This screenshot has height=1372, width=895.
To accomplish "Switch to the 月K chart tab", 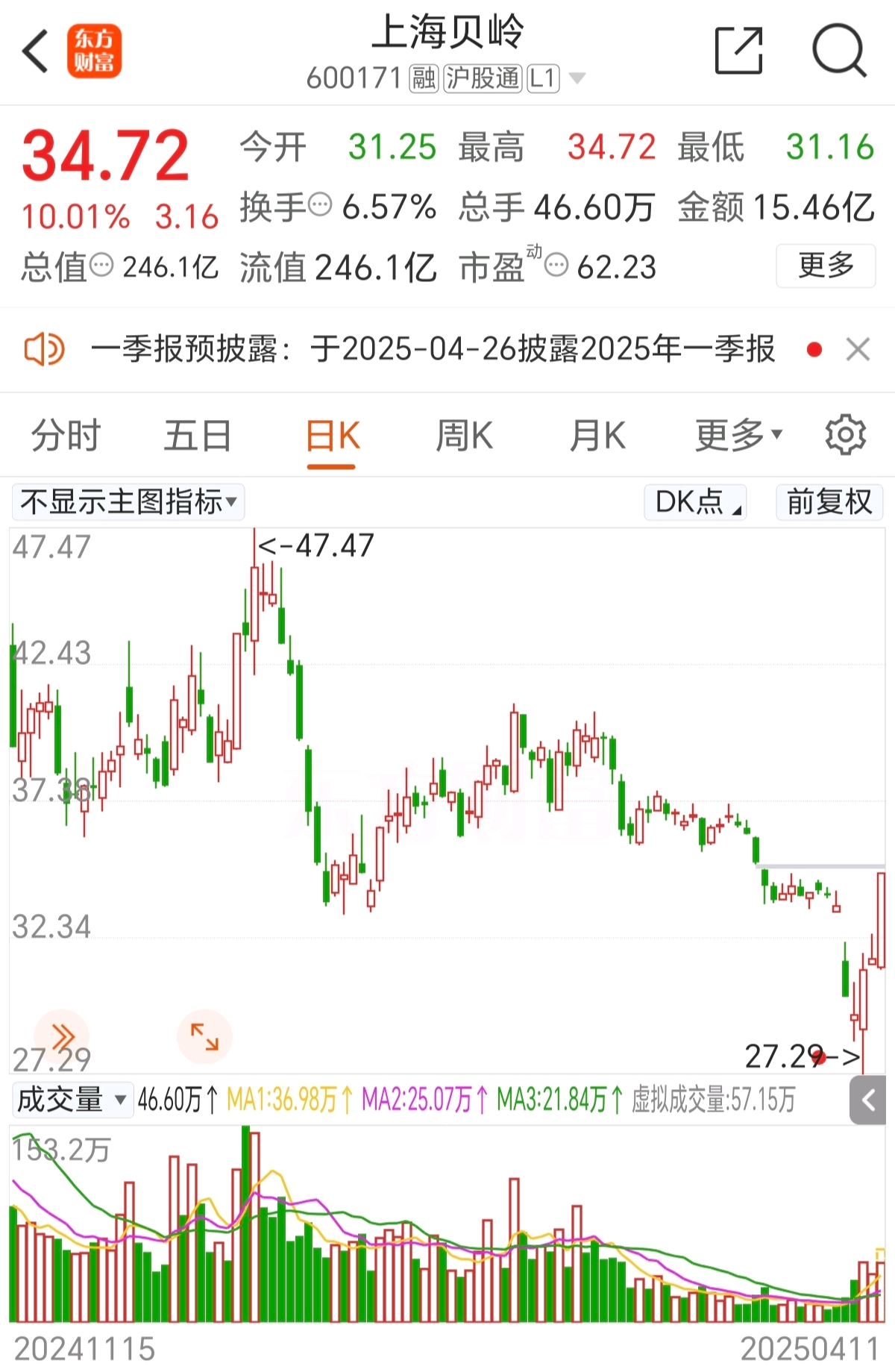I will coord(597,436).
